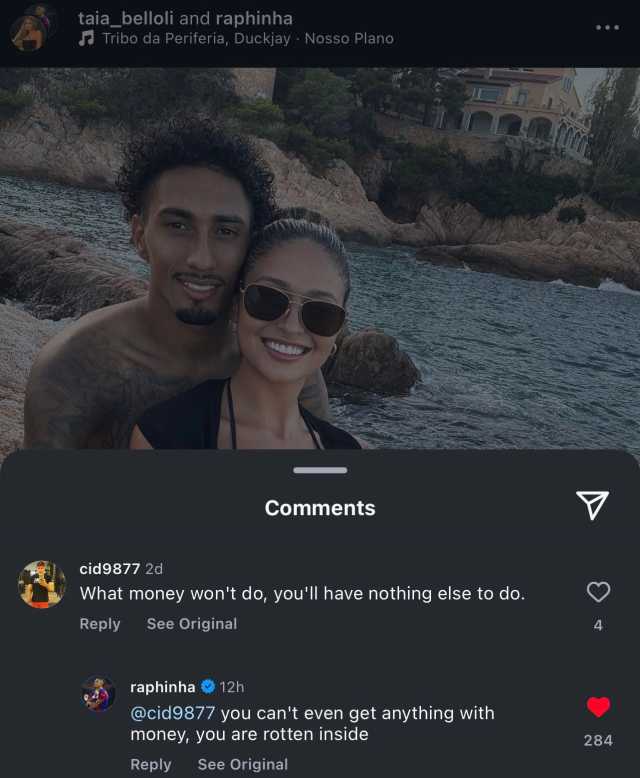Image resolution: width=640 pixels, height=778 pixels.
Task: Like the comment by cid9877
Action: [x=598, y=592]
